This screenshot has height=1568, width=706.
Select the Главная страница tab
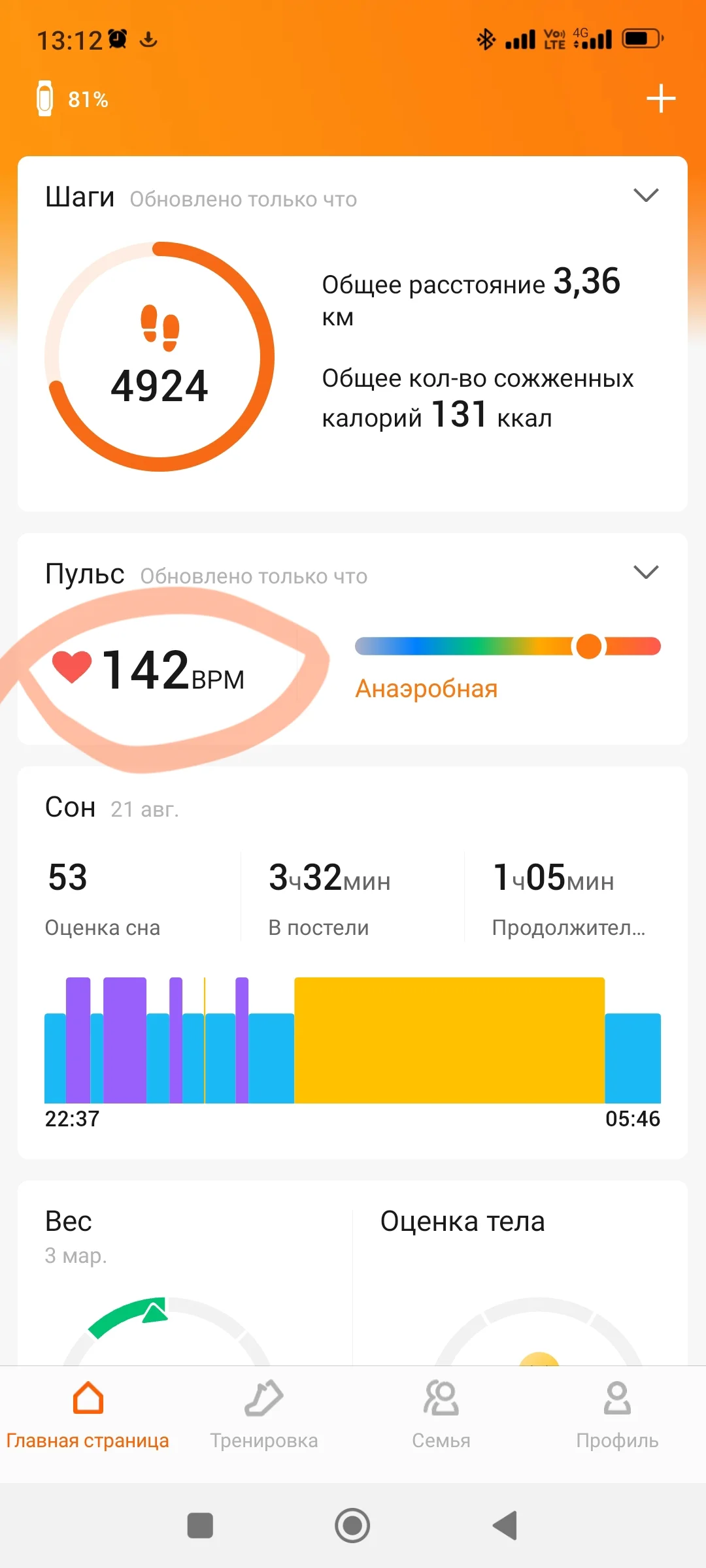click(88, 1414)
